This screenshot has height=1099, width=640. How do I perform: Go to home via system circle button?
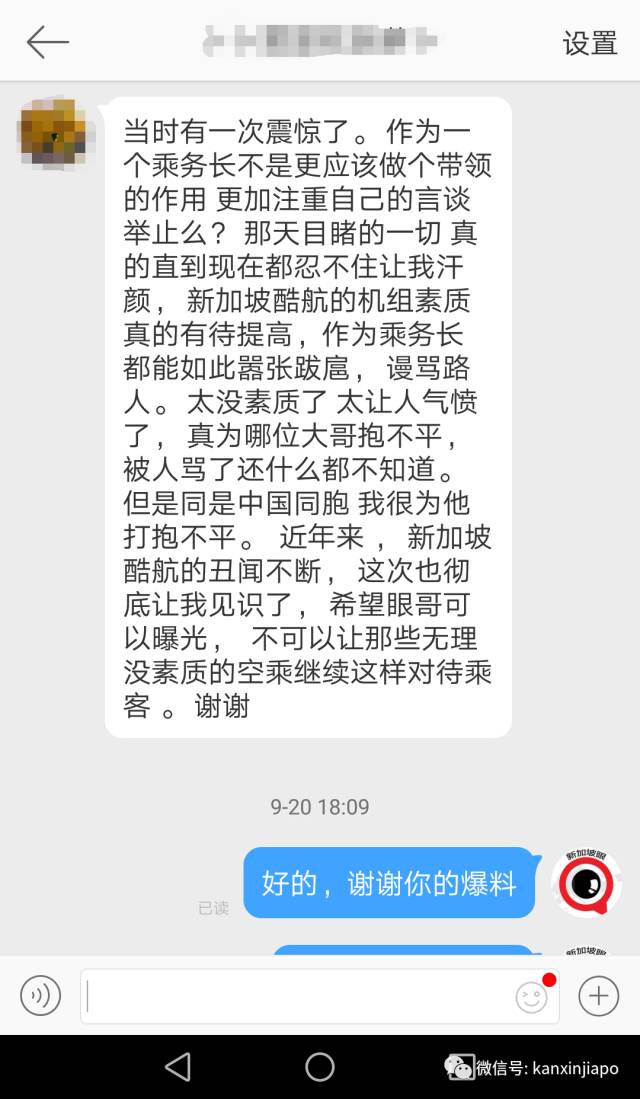click(320, 1066)
